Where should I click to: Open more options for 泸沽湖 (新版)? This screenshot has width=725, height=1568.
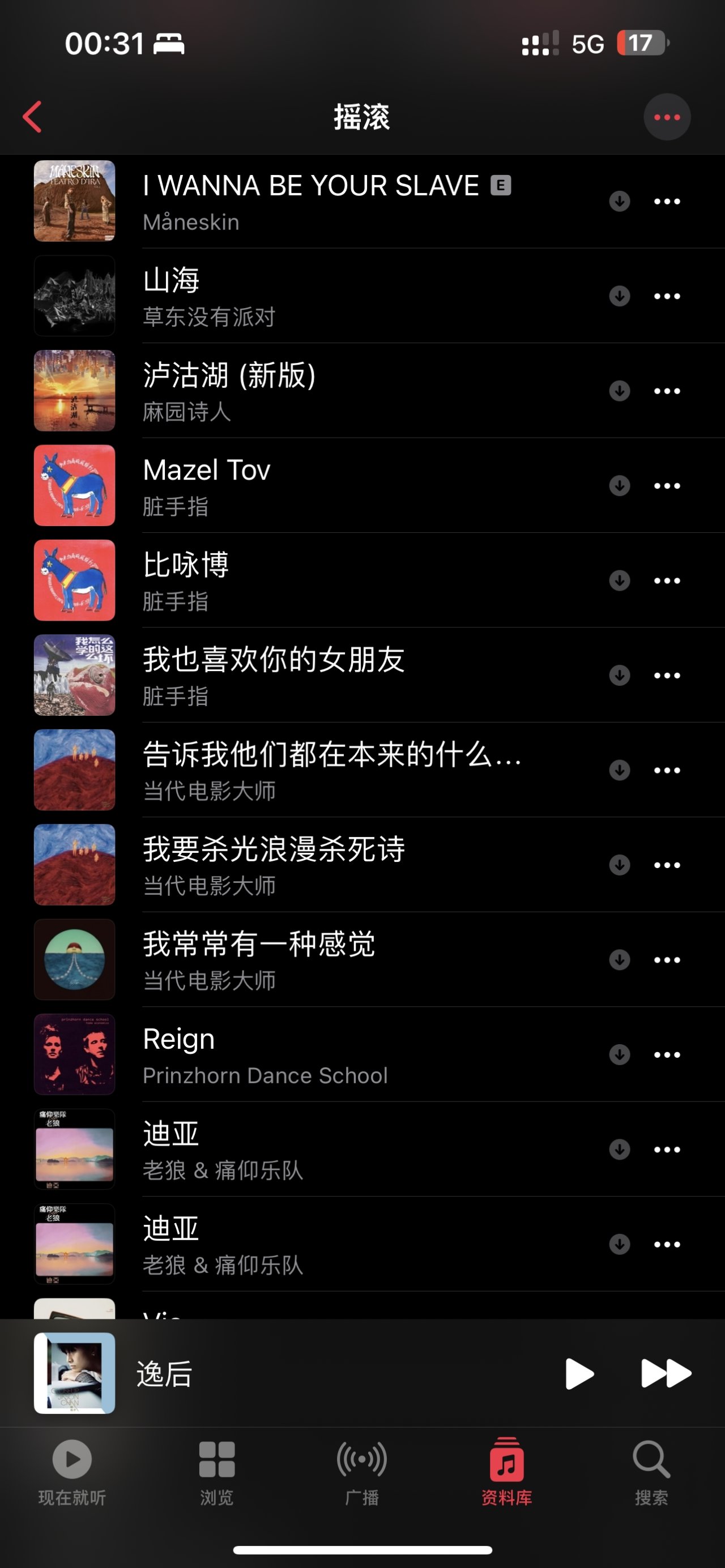pyautogui.click(x=667, y=391)
